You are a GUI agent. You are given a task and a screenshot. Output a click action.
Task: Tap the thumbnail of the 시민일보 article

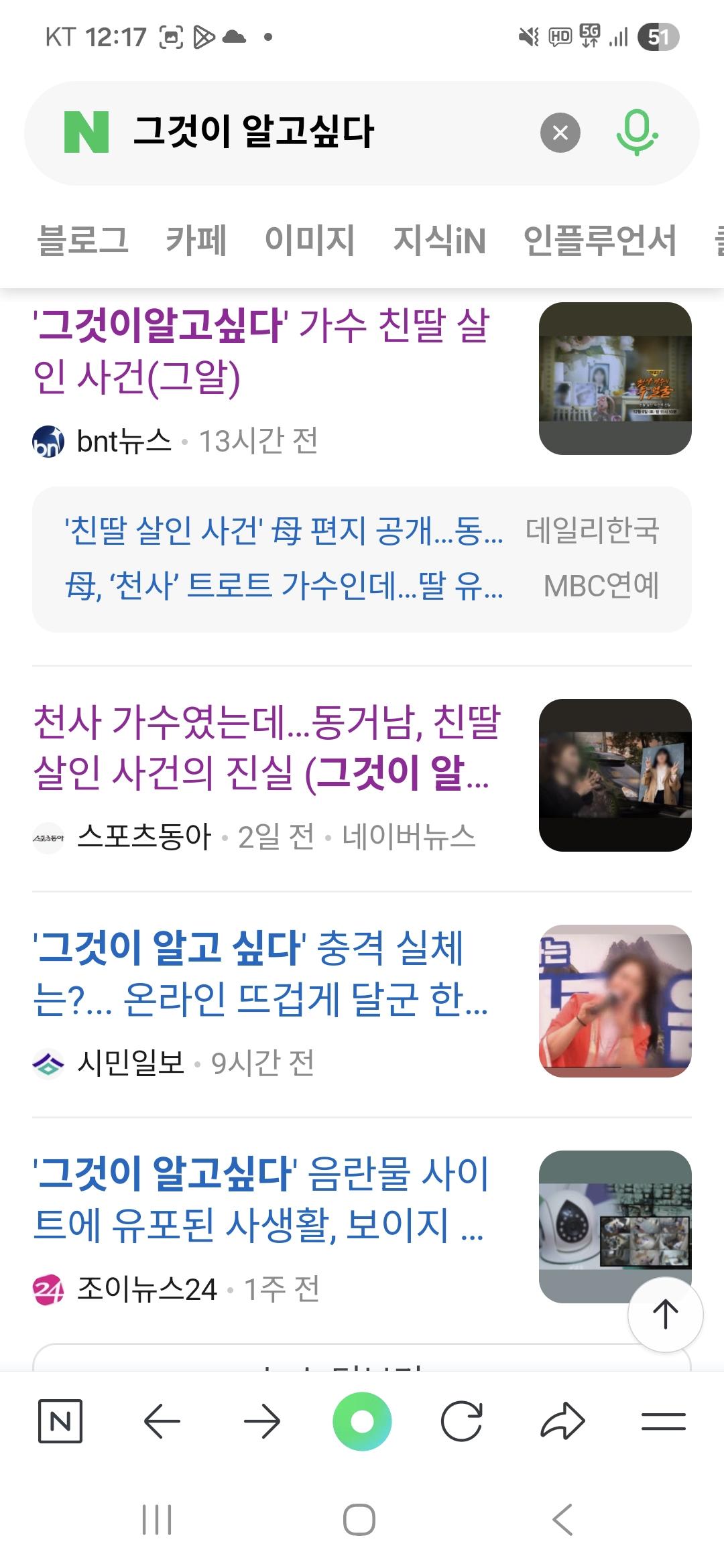[615, 1000]
